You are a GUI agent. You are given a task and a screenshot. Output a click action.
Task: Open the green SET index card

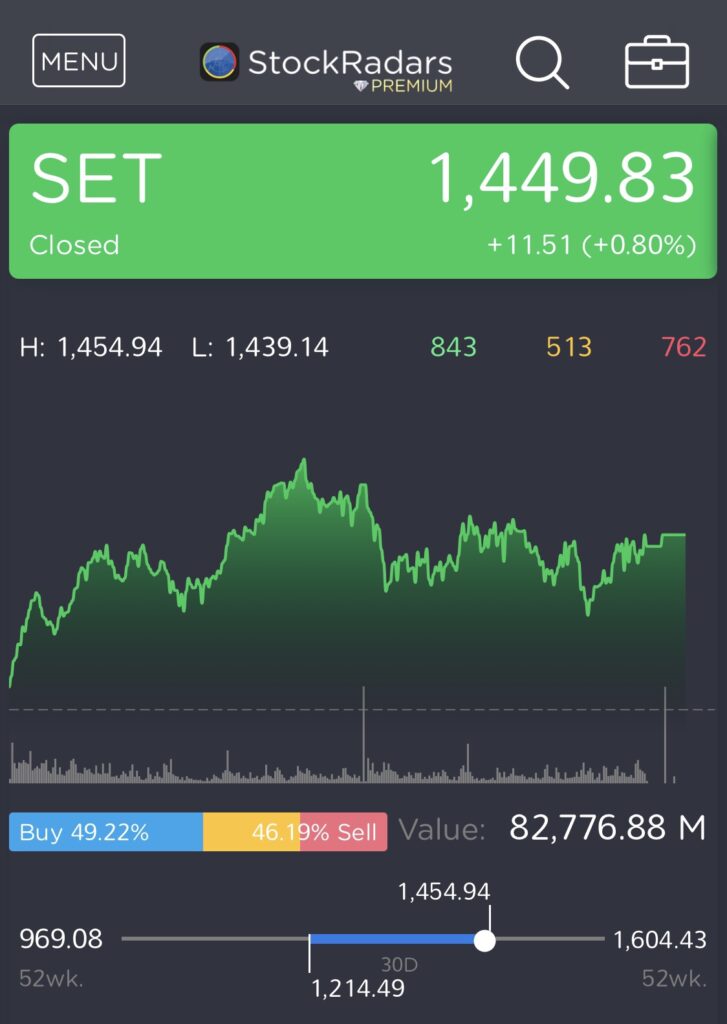[363, 201]
